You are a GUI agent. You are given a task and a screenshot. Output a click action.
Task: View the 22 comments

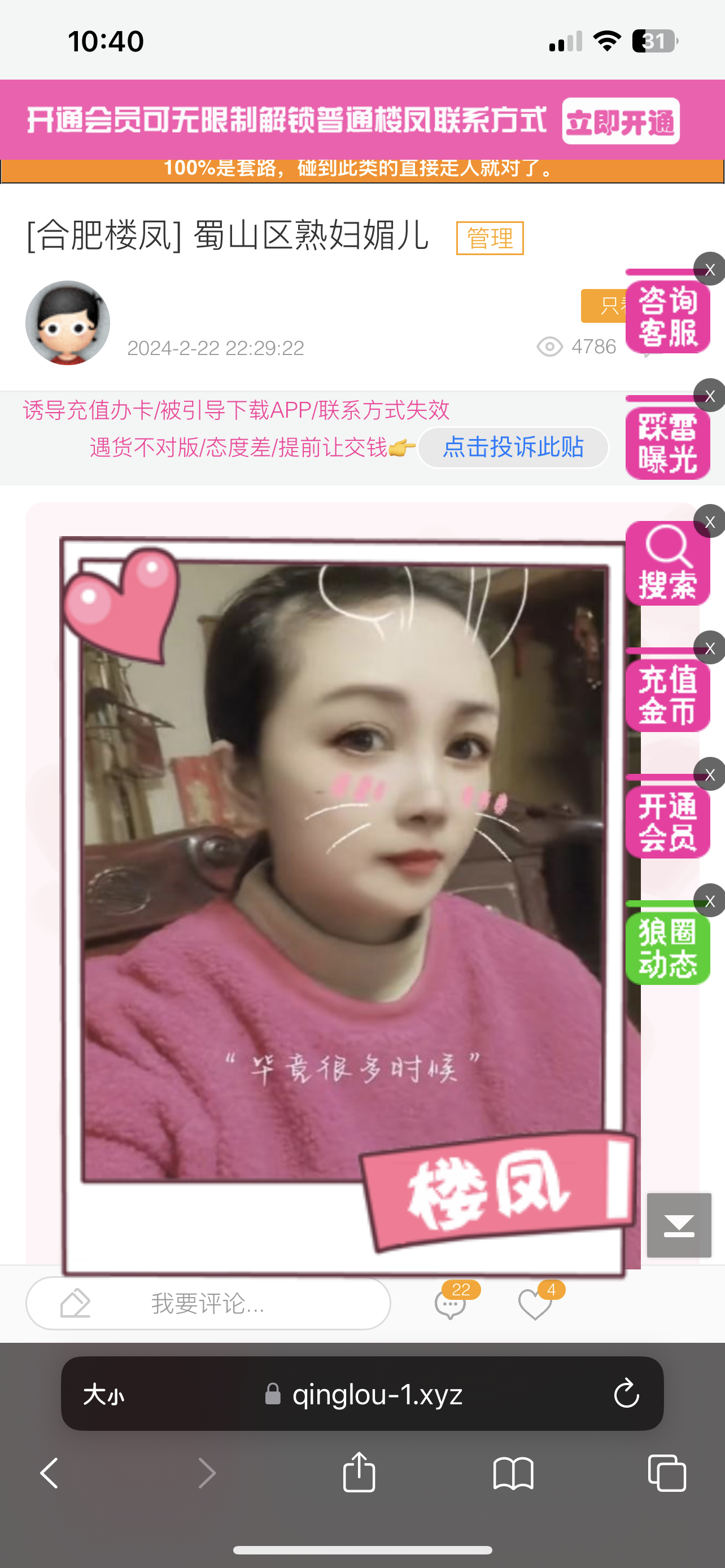tap(451, 1304)
